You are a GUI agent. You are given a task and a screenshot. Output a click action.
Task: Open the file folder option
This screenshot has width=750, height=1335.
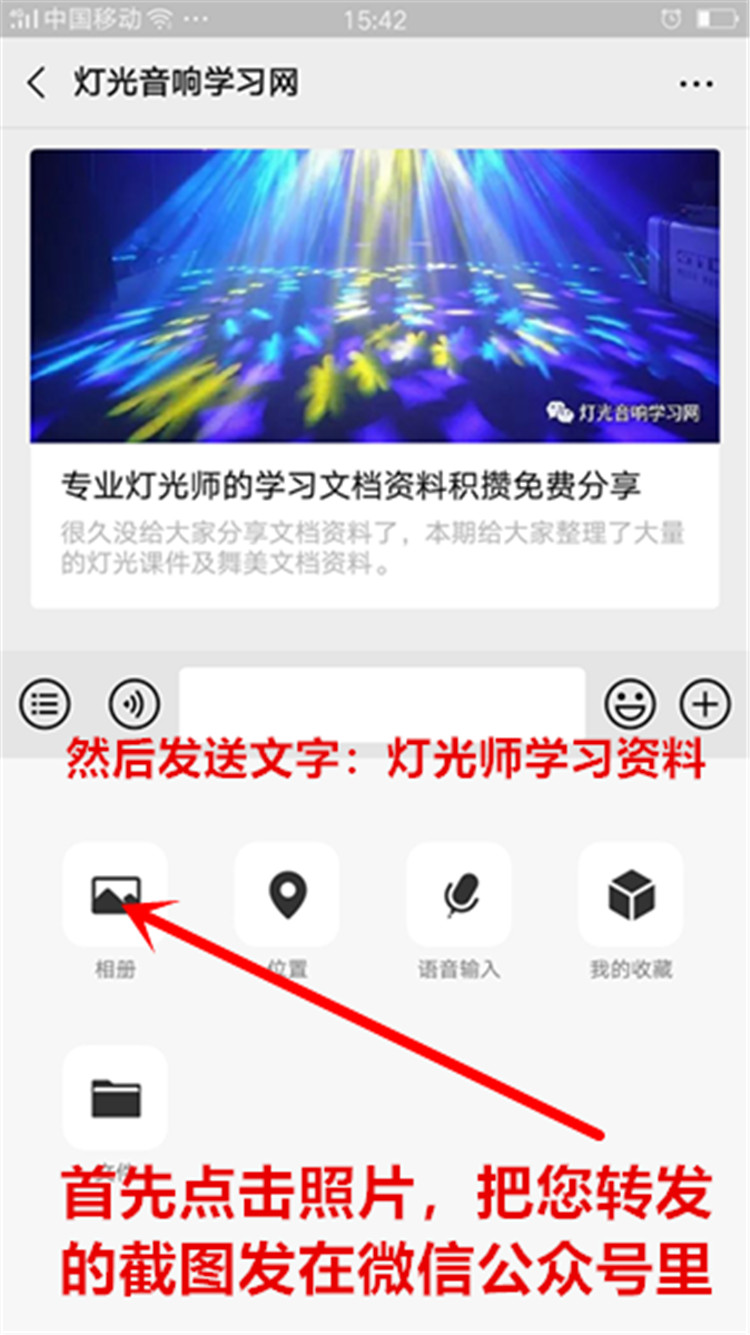[115, 1097]
